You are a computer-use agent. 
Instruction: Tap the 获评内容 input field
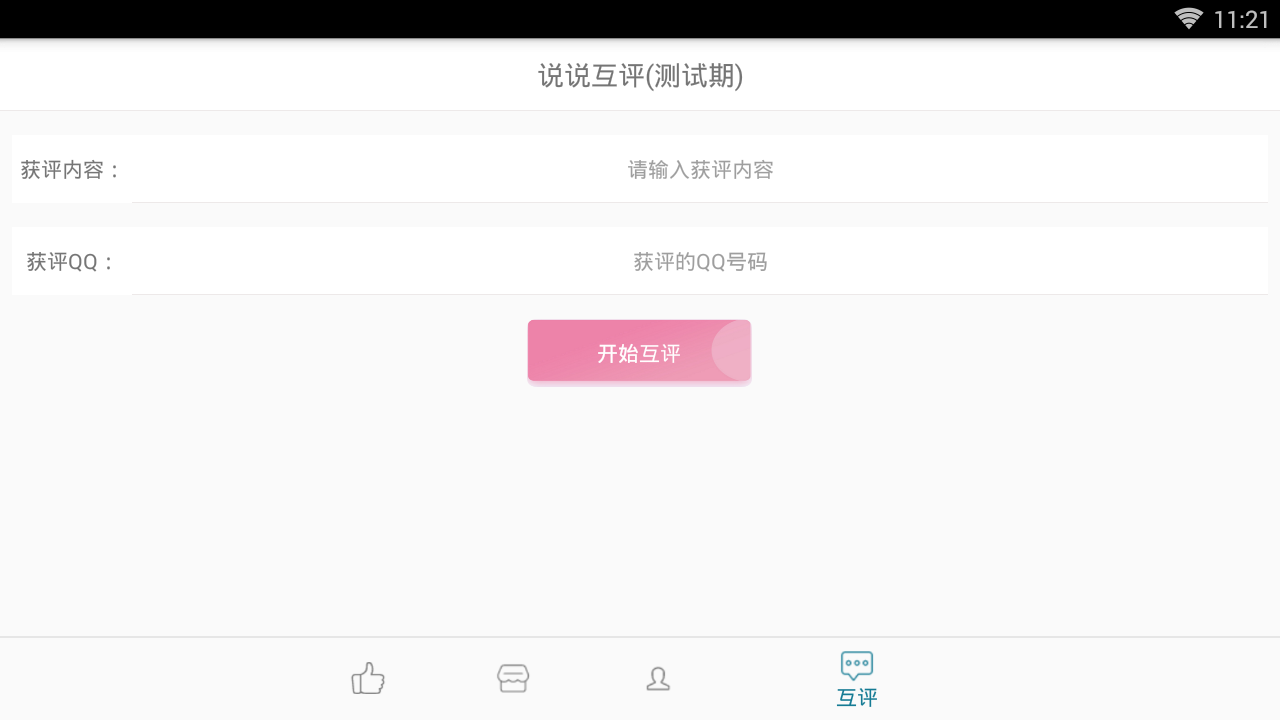tap(700, 170)
